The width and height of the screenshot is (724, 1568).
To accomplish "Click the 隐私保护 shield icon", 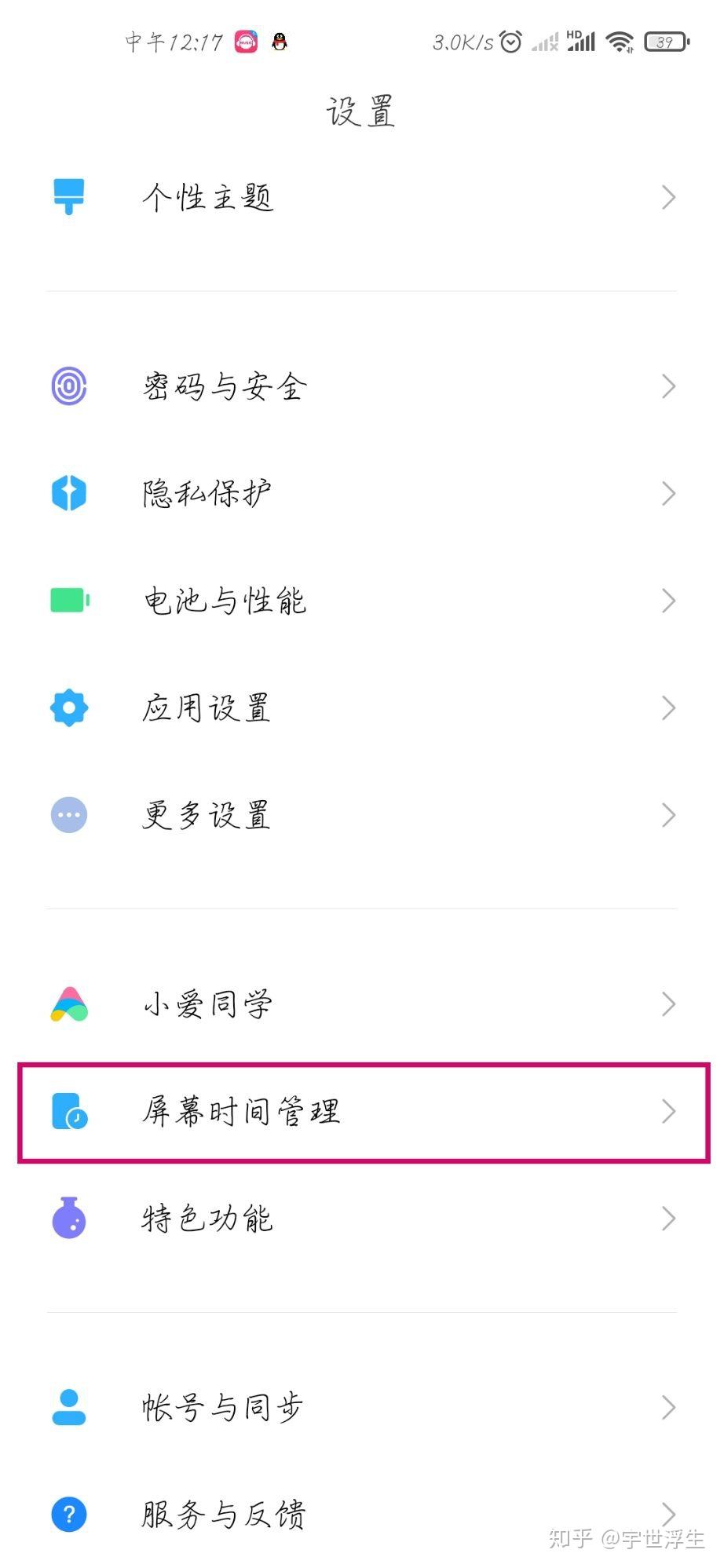I will point(68,493).
